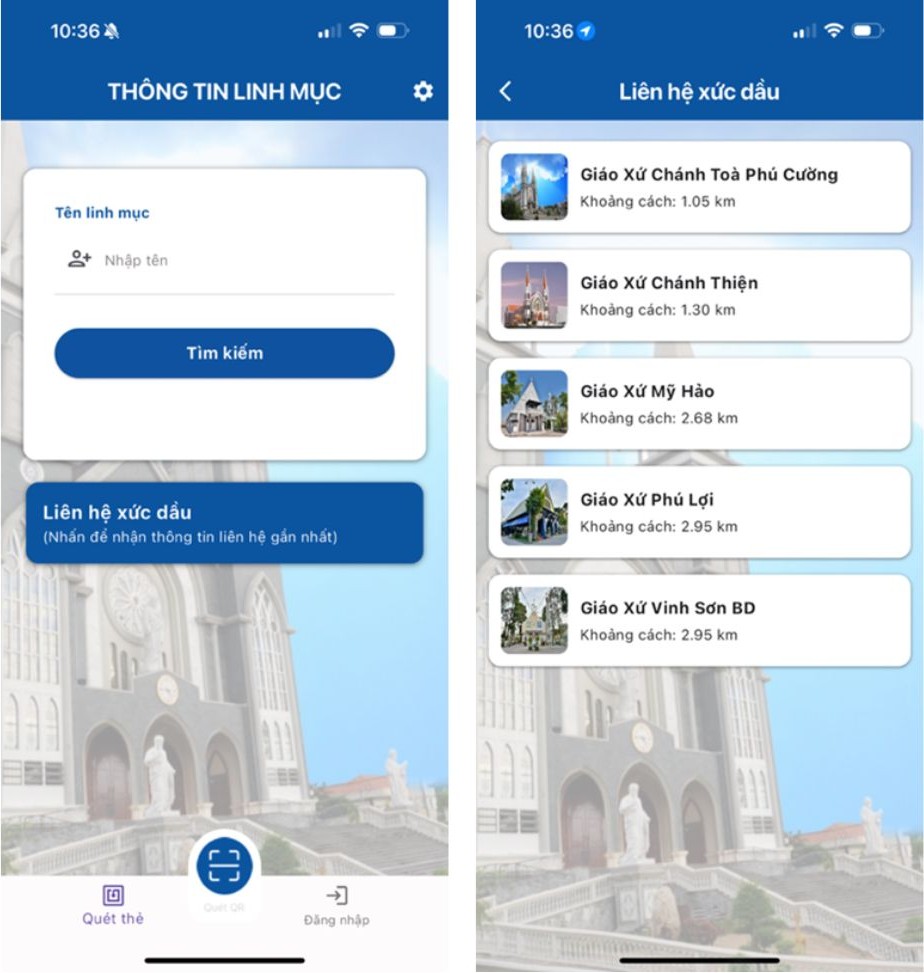Select the Giáo Xứ Mỹ Hảo card
The image size is (924, 973).
(699, 403)
